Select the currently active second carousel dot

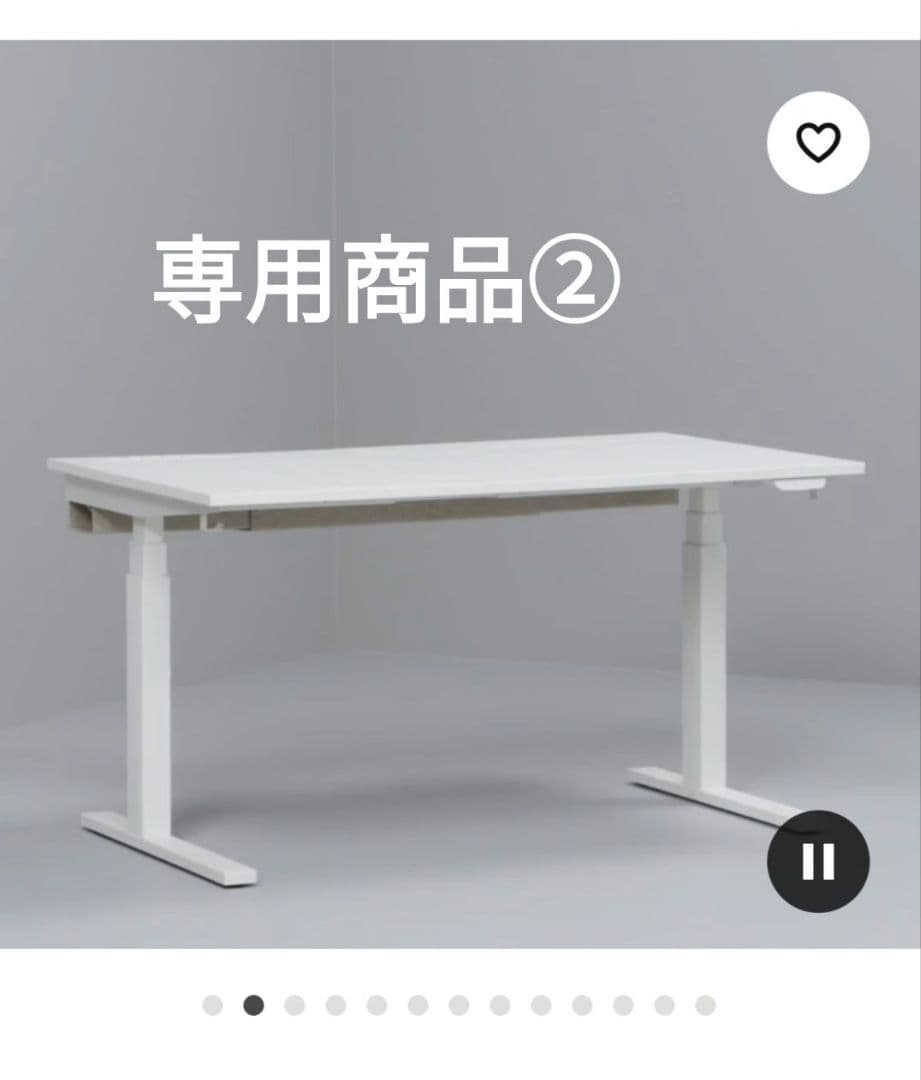pos(253,1002)
